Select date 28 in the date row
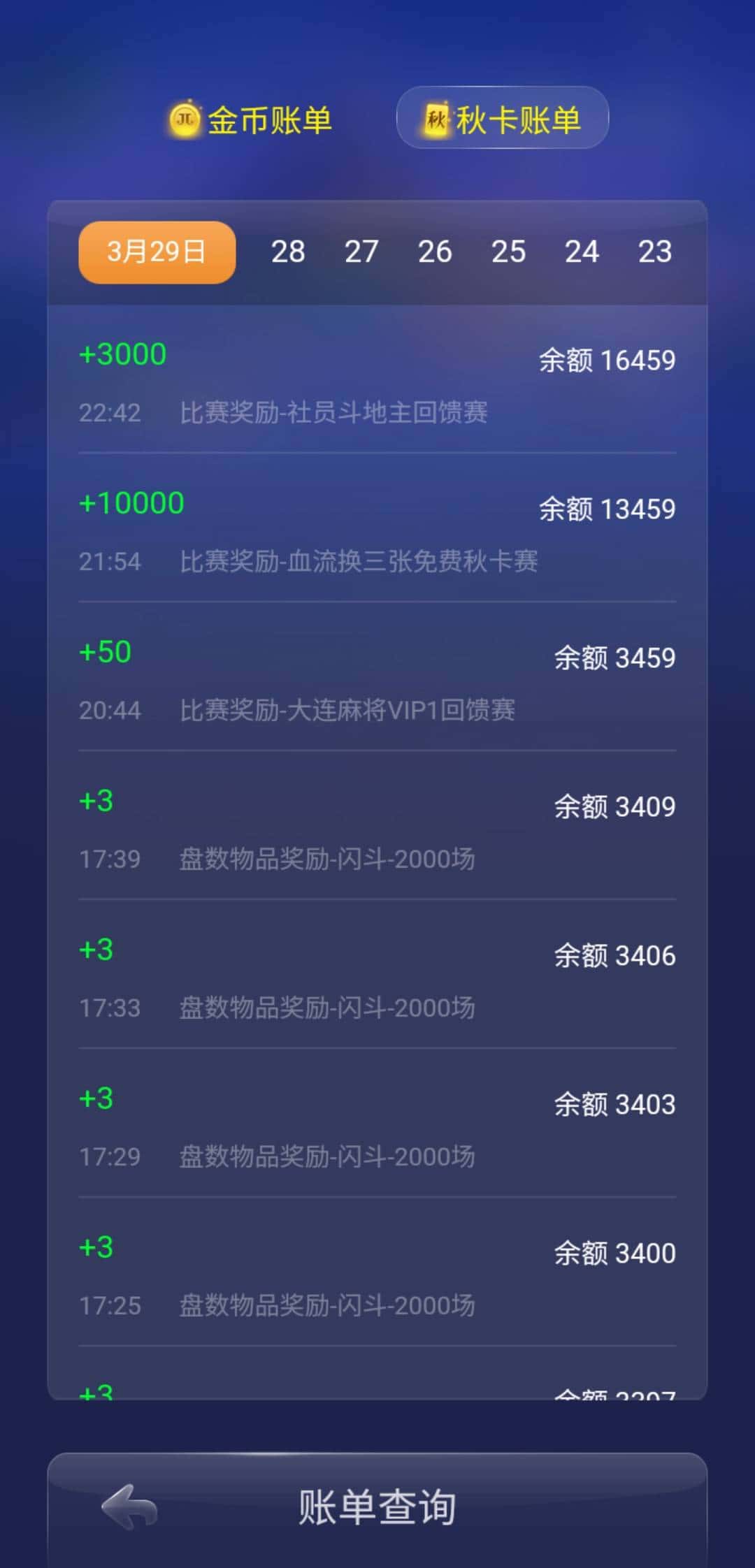Image resolution: width=755 pixels, height=1568 pixels. coord(288,252)
